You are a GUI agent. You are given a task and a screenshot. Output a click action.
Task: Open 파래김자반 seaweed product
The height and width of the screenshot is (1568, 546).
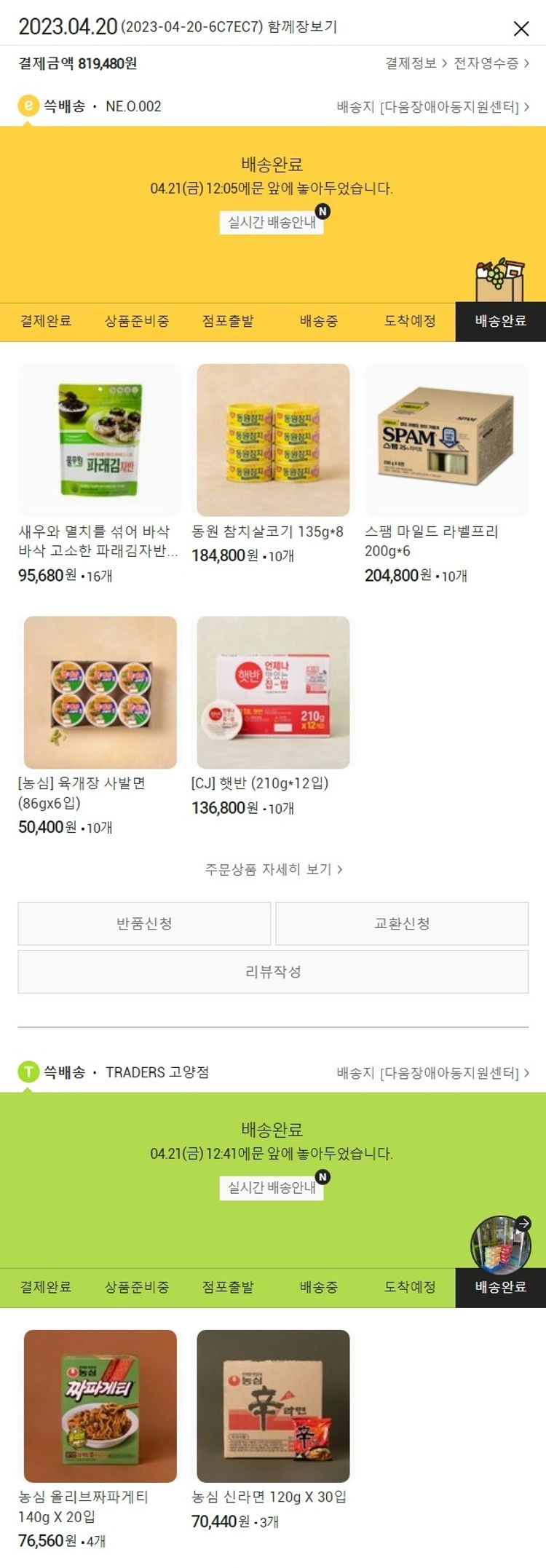tap(100, 440)
